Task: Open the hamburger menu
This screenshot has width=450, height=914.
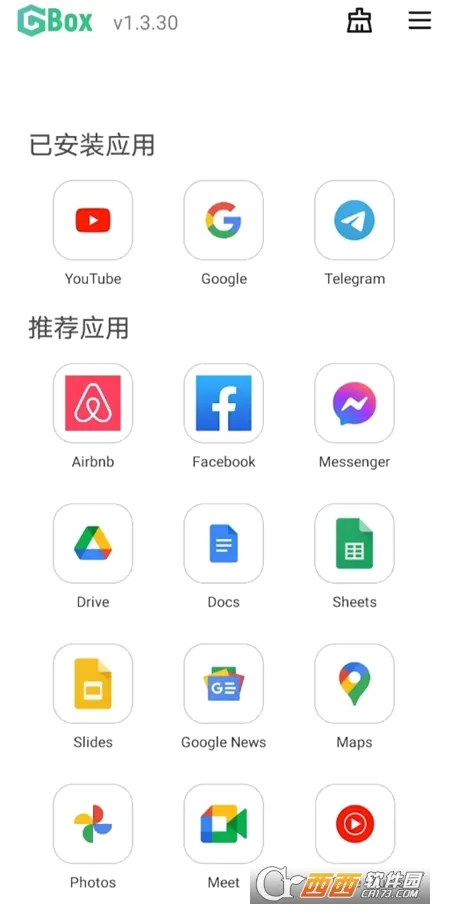Action: (x=420, y=21)
